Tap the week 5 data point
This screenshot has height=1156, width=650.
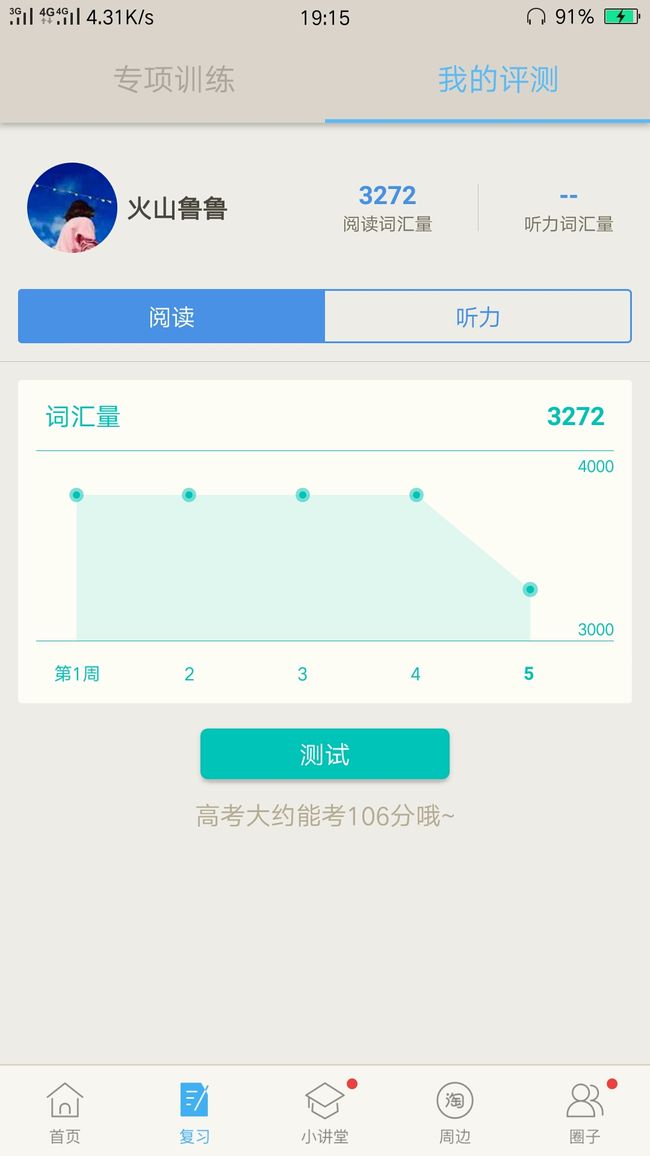coord(530,589)
